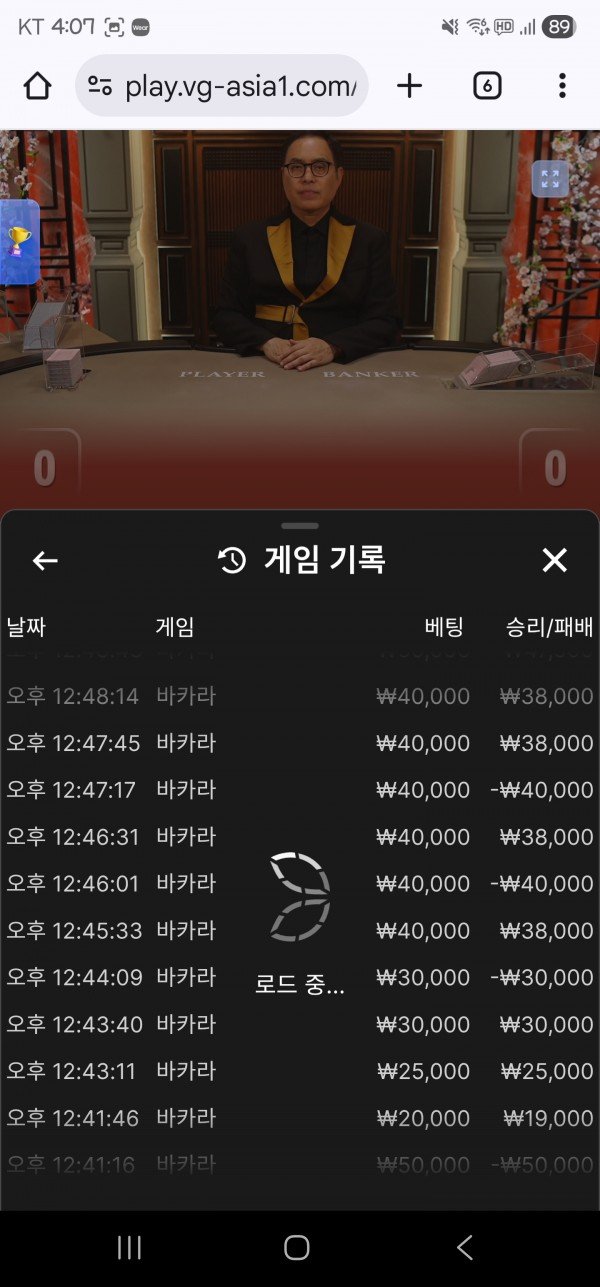Open the system recent apps view

click(x=129, y=1247)
